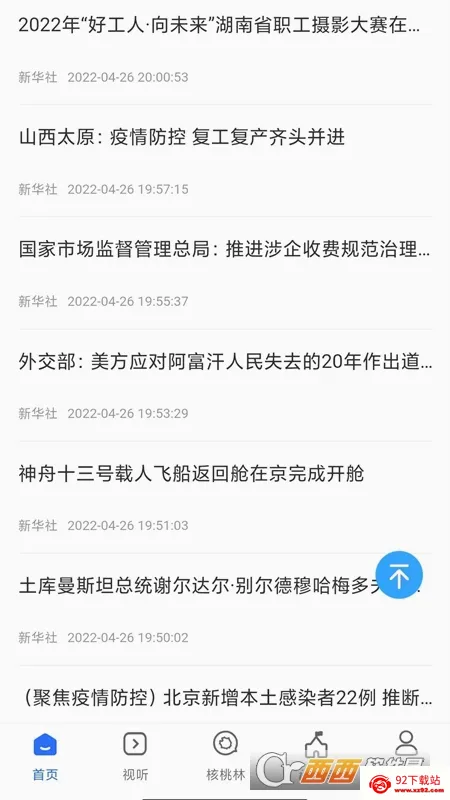Open the 聚焦疫情防控 Beijing infections article

click(x=225, y=698)
